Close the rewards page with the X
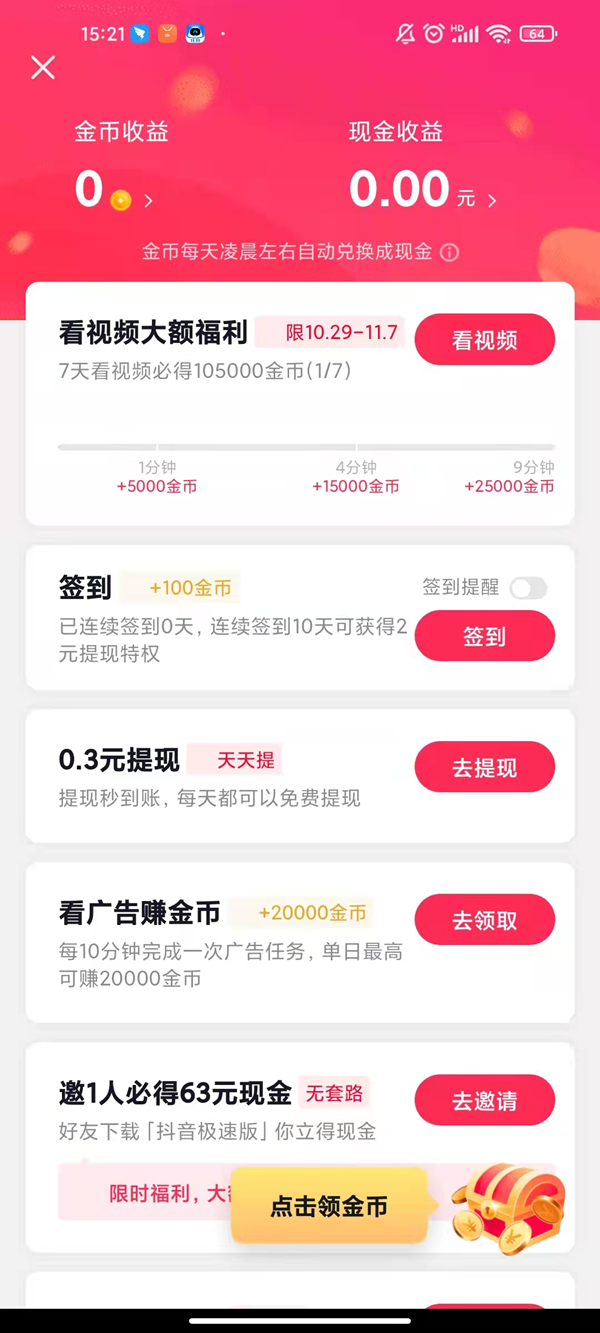The width and height of the screenshot is (600, 1333). click(x=43, y=68)
